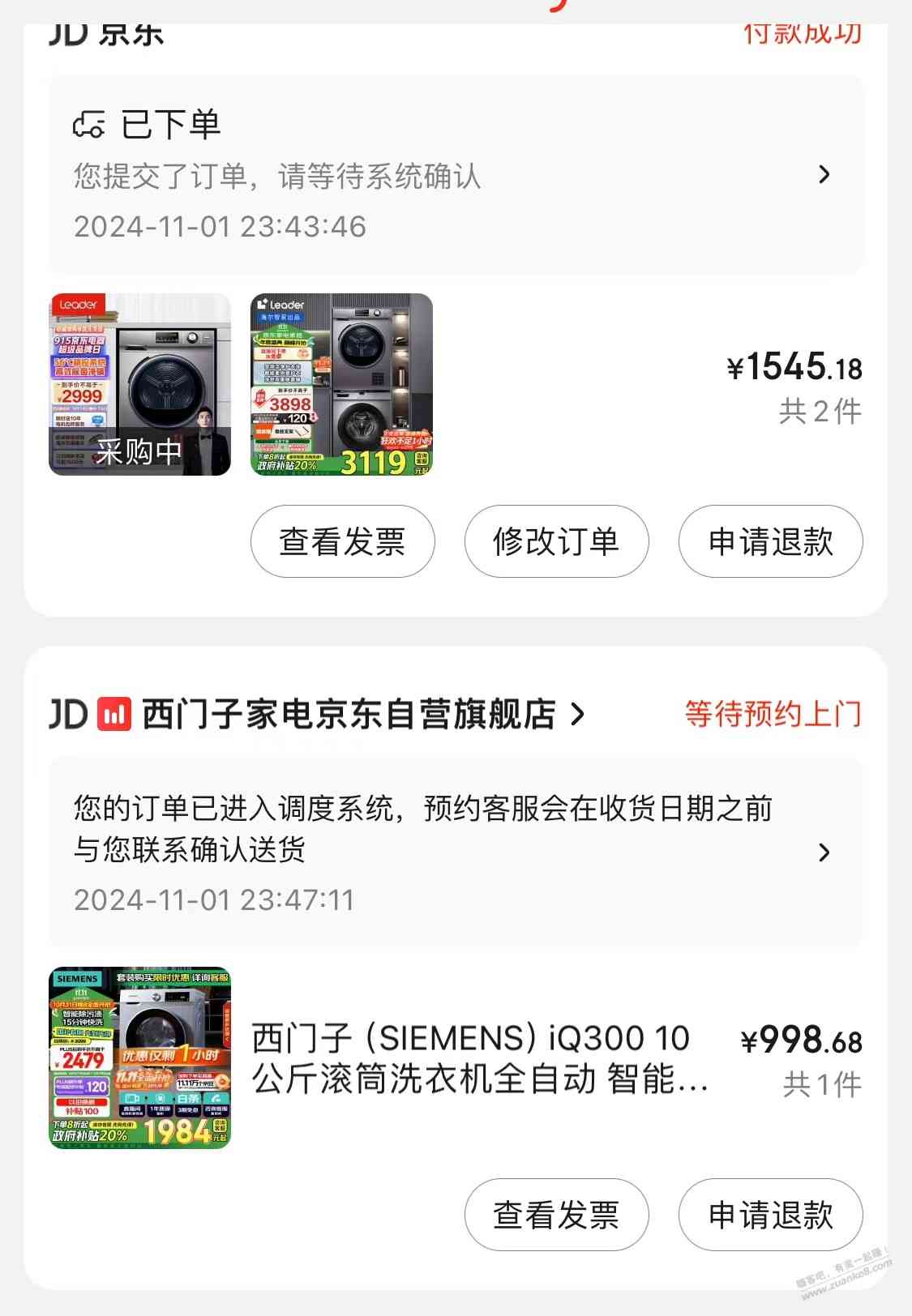Request refund for the Siemens order
Screen dimensions: 912x1316
(770, 1215)
